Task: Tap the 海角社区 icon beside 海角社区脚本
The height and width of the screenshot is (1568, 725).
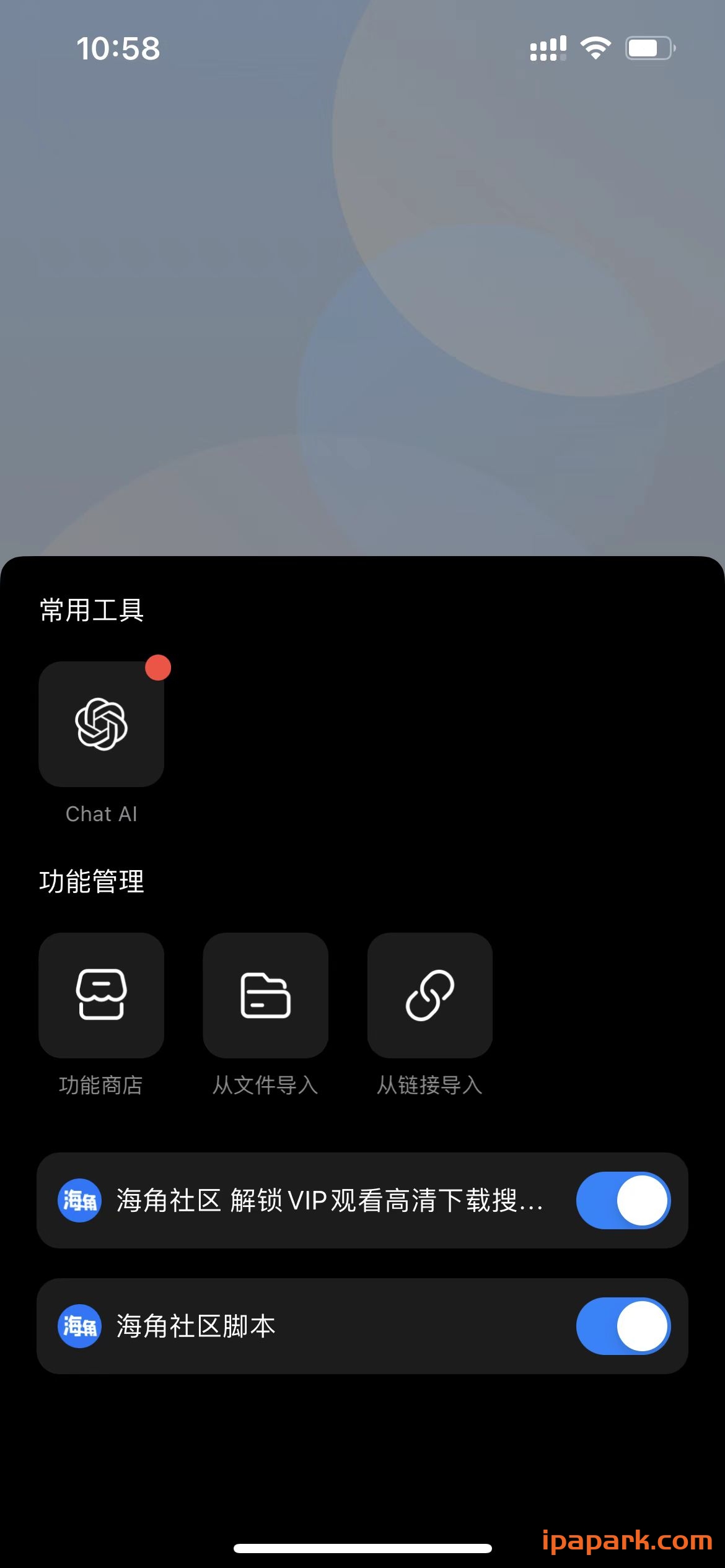Action: pos(79,1326)
